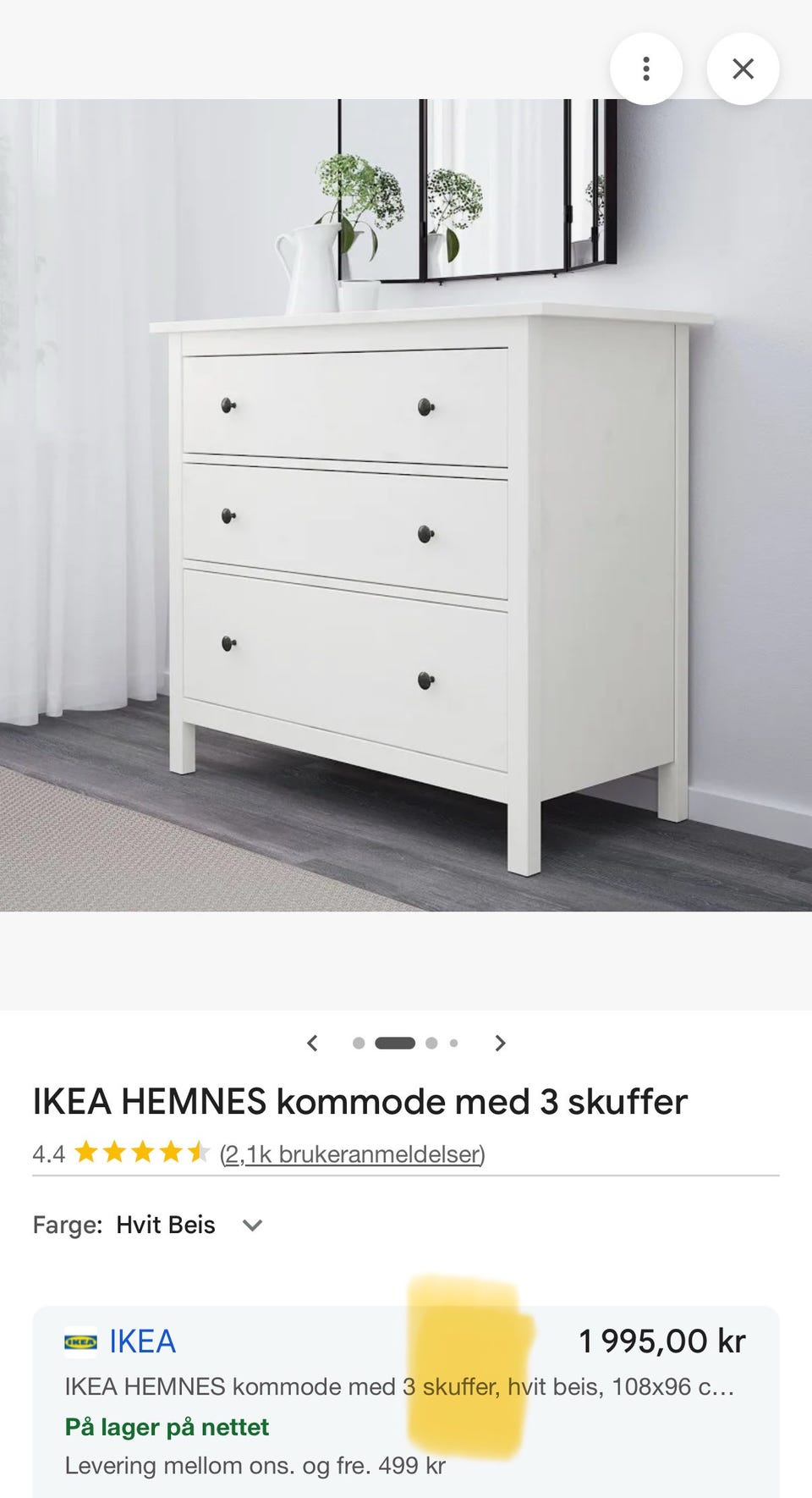The height and width of the screenshot is (1498, 812).
Task: Show the next product image
Action: coord(500,1043)
